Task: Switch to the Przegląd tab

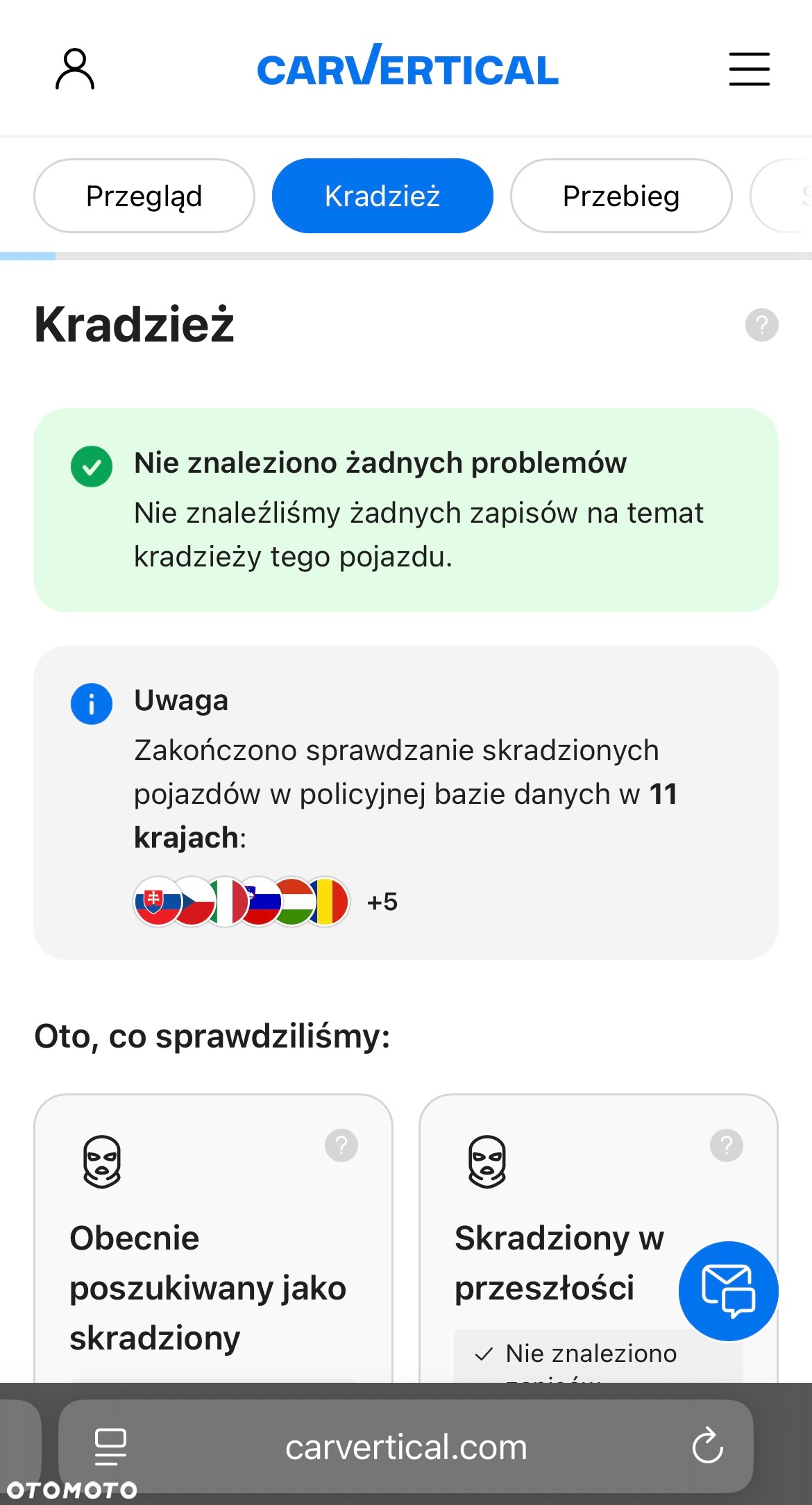Action: click(x=144, y=196)
